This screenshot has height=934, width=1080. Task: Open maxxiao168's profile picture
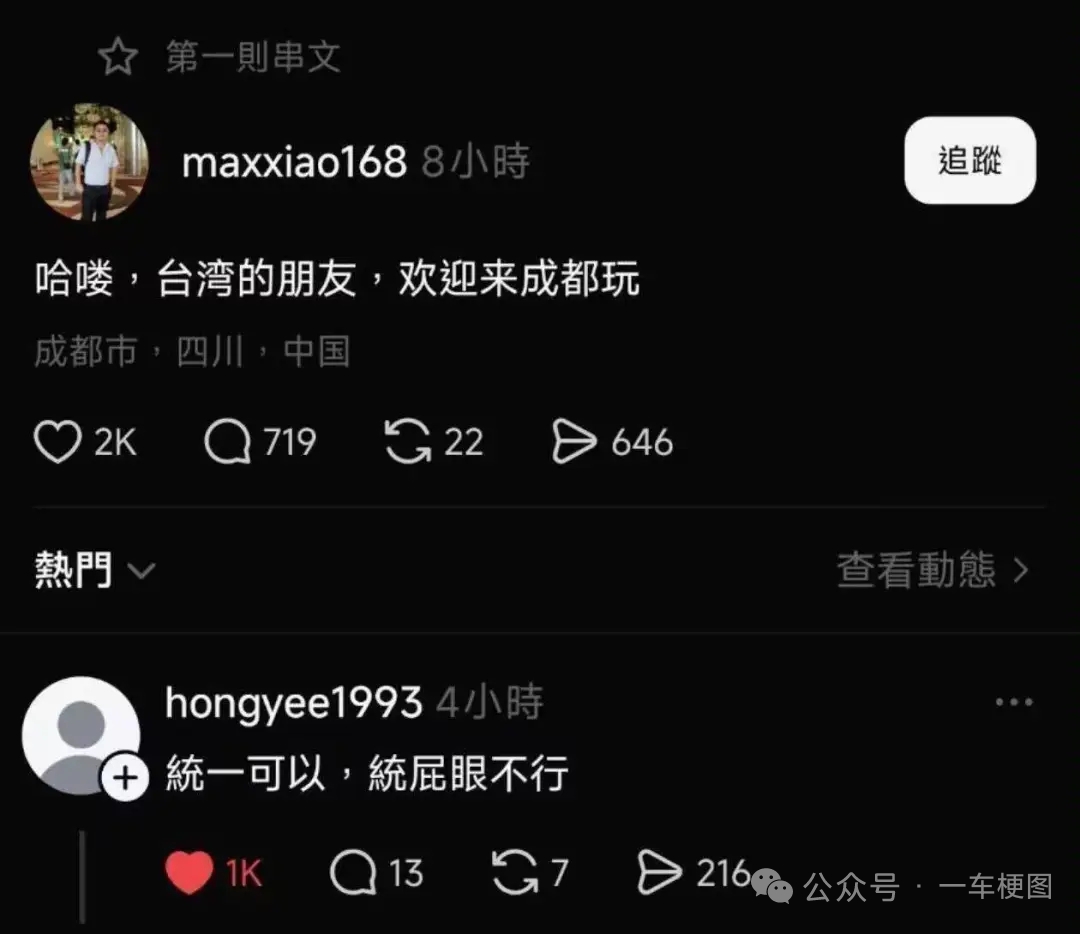coord(89,162)
